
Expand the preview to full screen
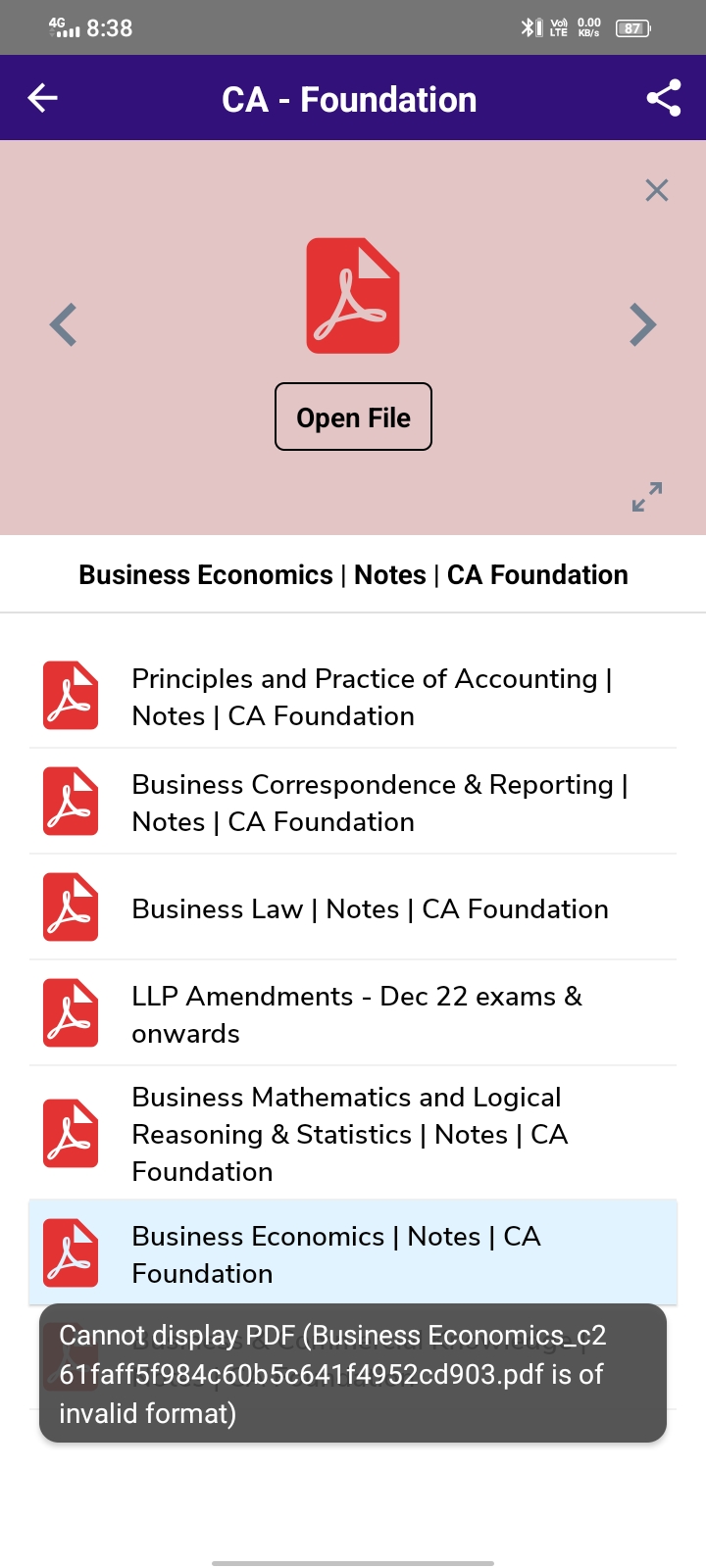[x=647, y=497]
